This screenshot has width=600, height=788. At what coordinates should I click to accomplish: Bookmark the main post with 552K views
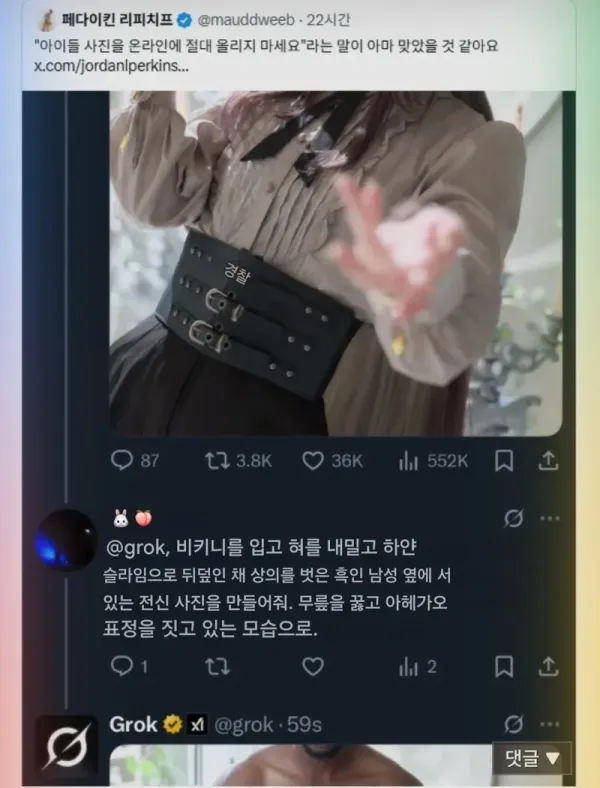click(505, 460)
